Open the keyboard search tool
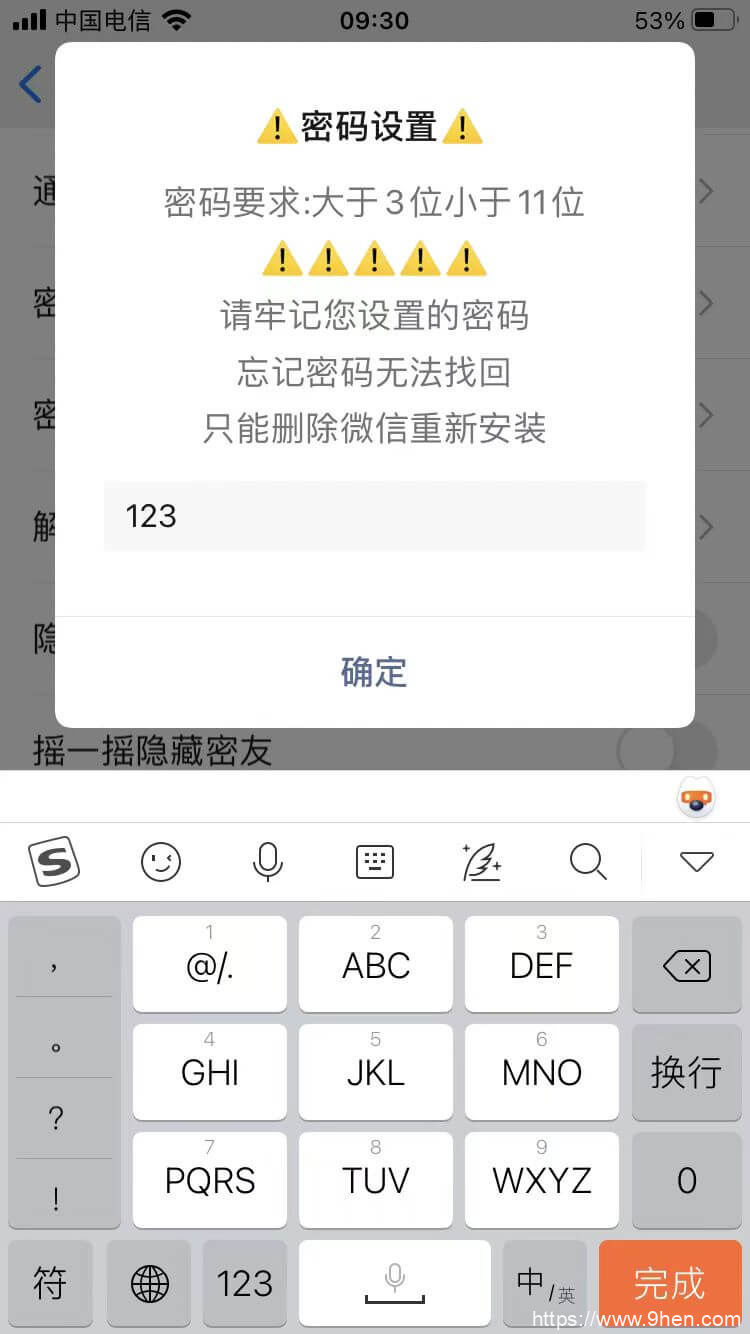The height and width of the screenshot is (1334, 750). point(588,861)
